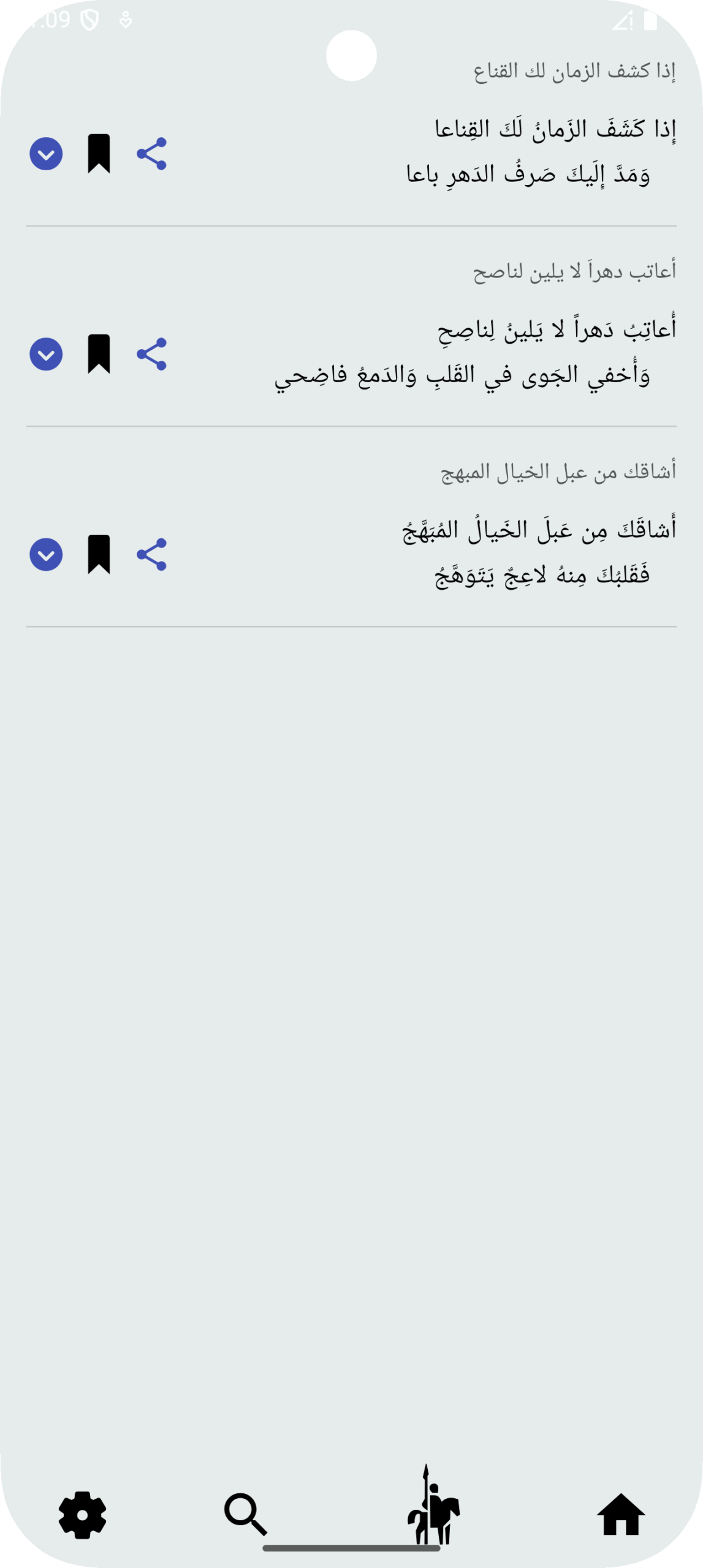Open the poem أشاقك من عبل الخيال المبهج

539,551
